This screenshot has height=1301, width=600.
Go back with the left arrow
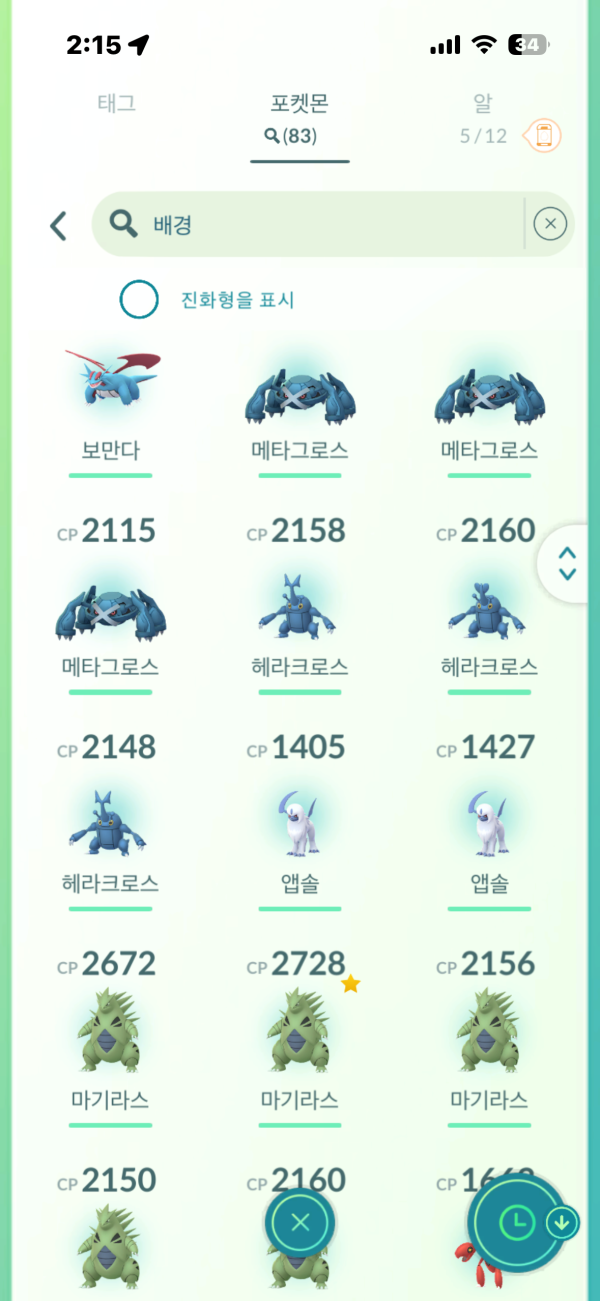coord(58,225)
